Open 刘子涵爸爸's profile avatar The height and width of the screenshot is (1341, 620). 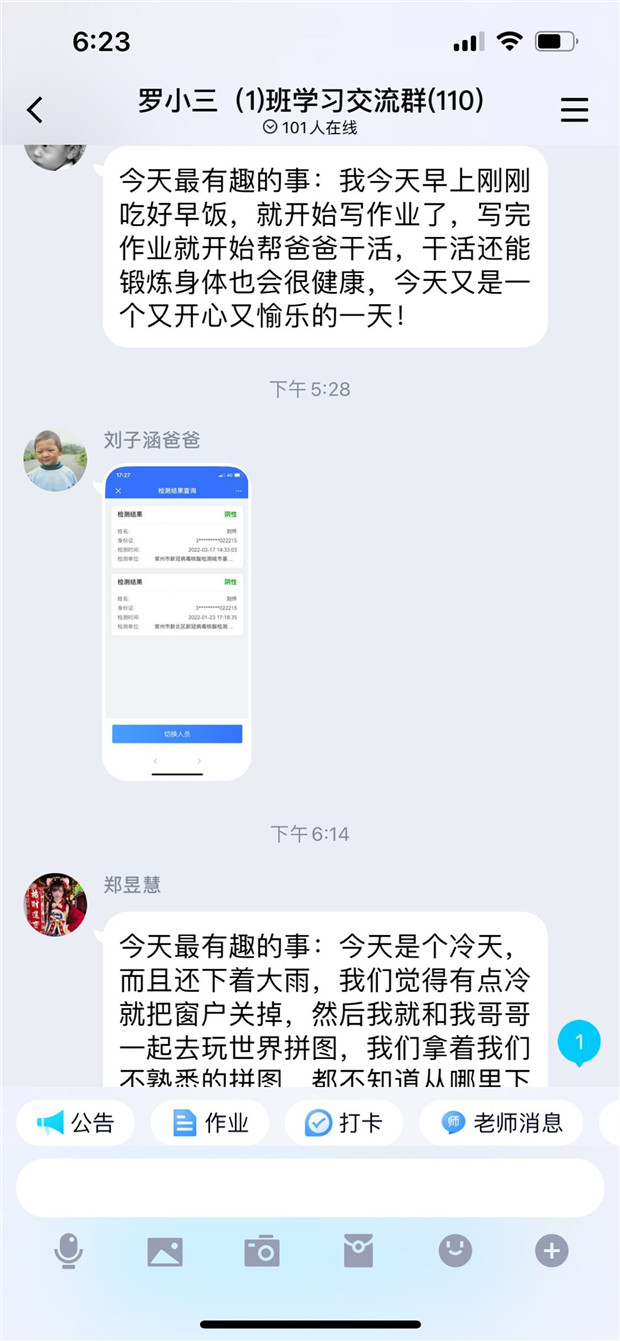coord(55,460)
